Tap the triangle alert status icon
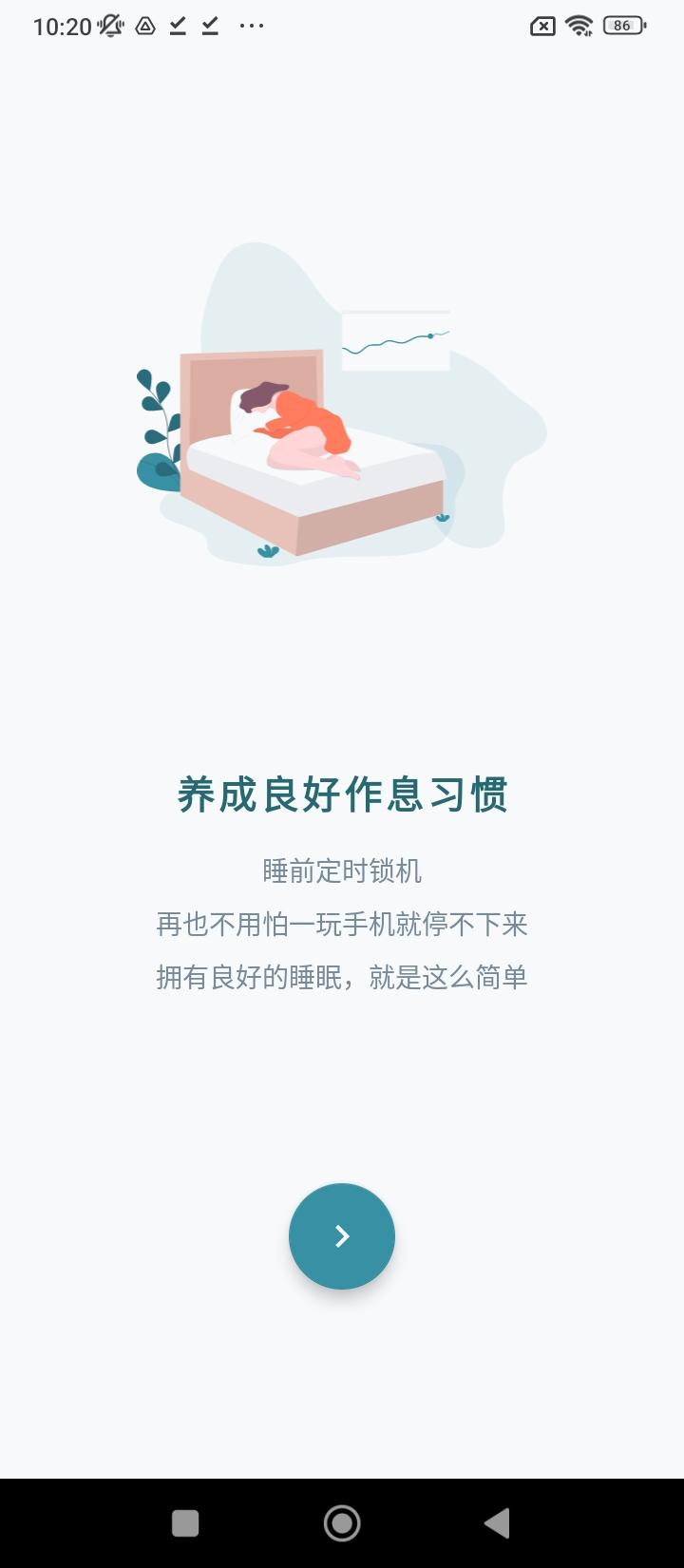Viewport: 684px width, 1568px height. point(144,26)
